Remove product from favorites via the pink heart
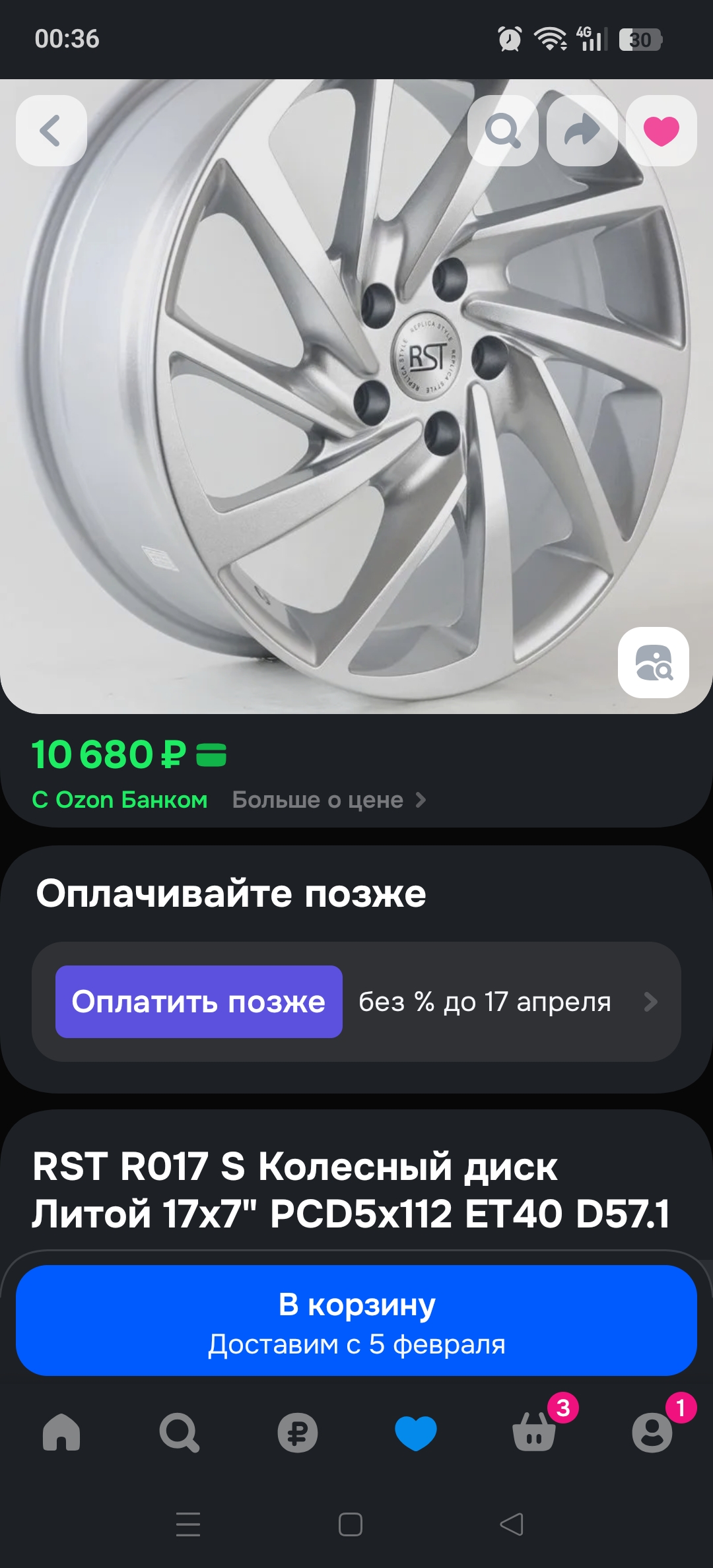 661,130
